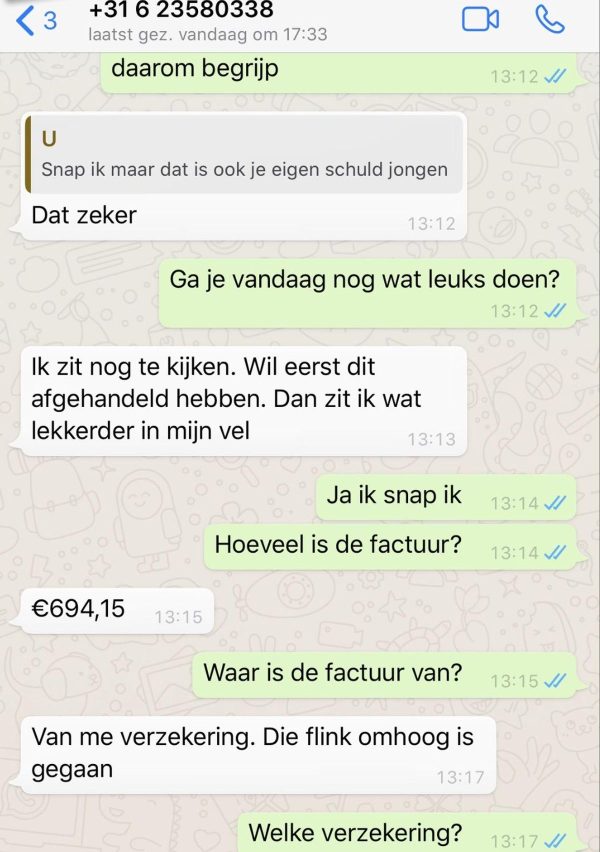Image resolution: width=600 pixels, height=852 pixels.
Task: Start a video call with this contact
Action: point(480,19)
